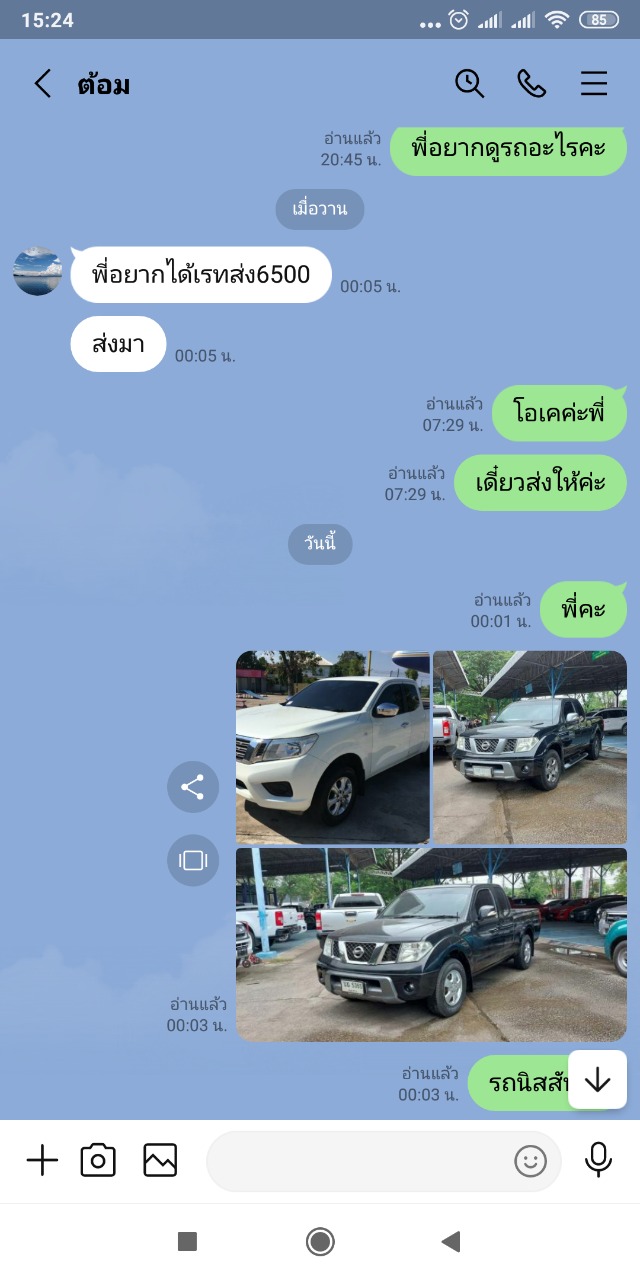Image resolution: width=640 pixels, height=1280 pixels.
Task: Open the plus attachment menu
Action: (x=42, y=1160)
